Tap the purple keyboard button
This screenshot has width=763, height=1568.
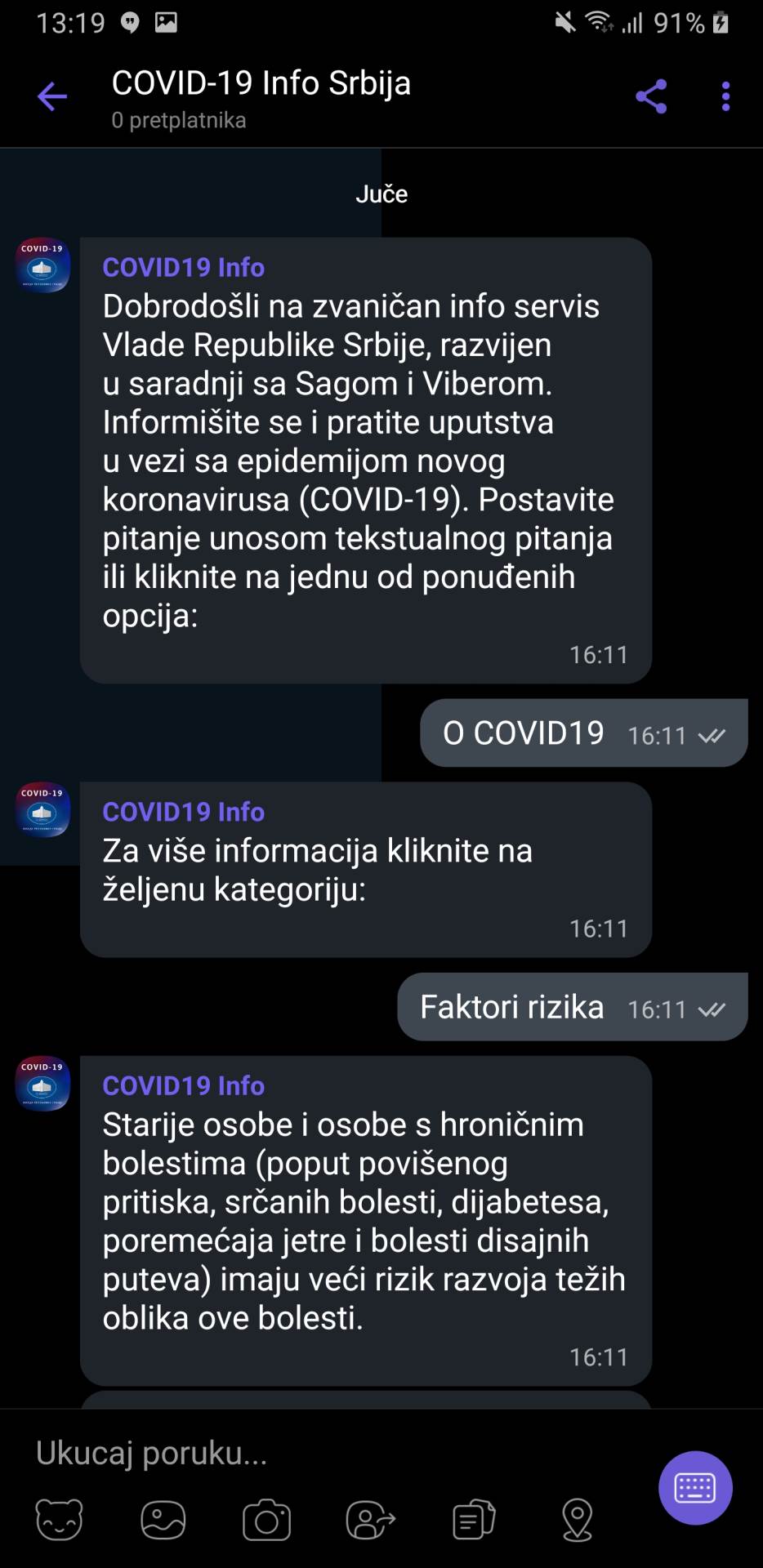694,1488
